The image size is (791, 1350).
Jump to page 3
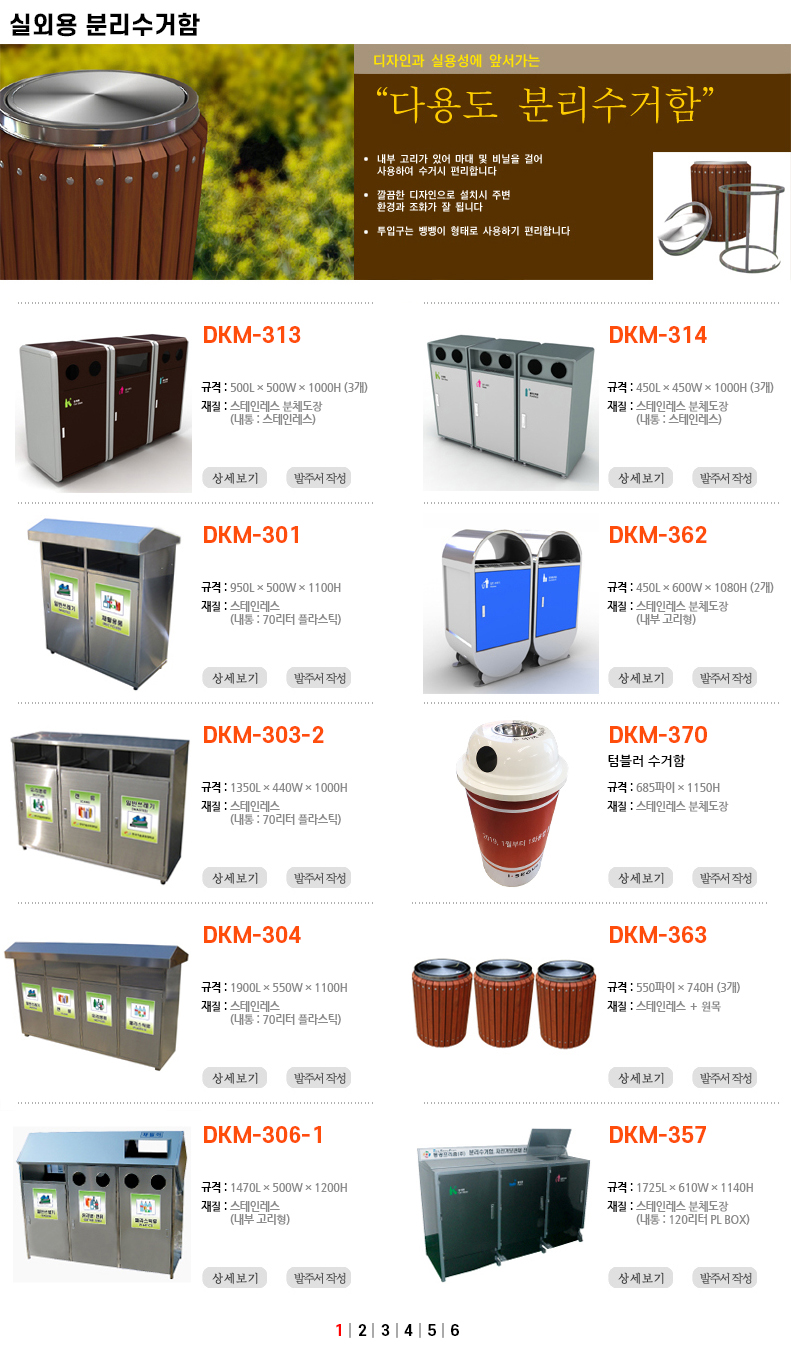385,1330
